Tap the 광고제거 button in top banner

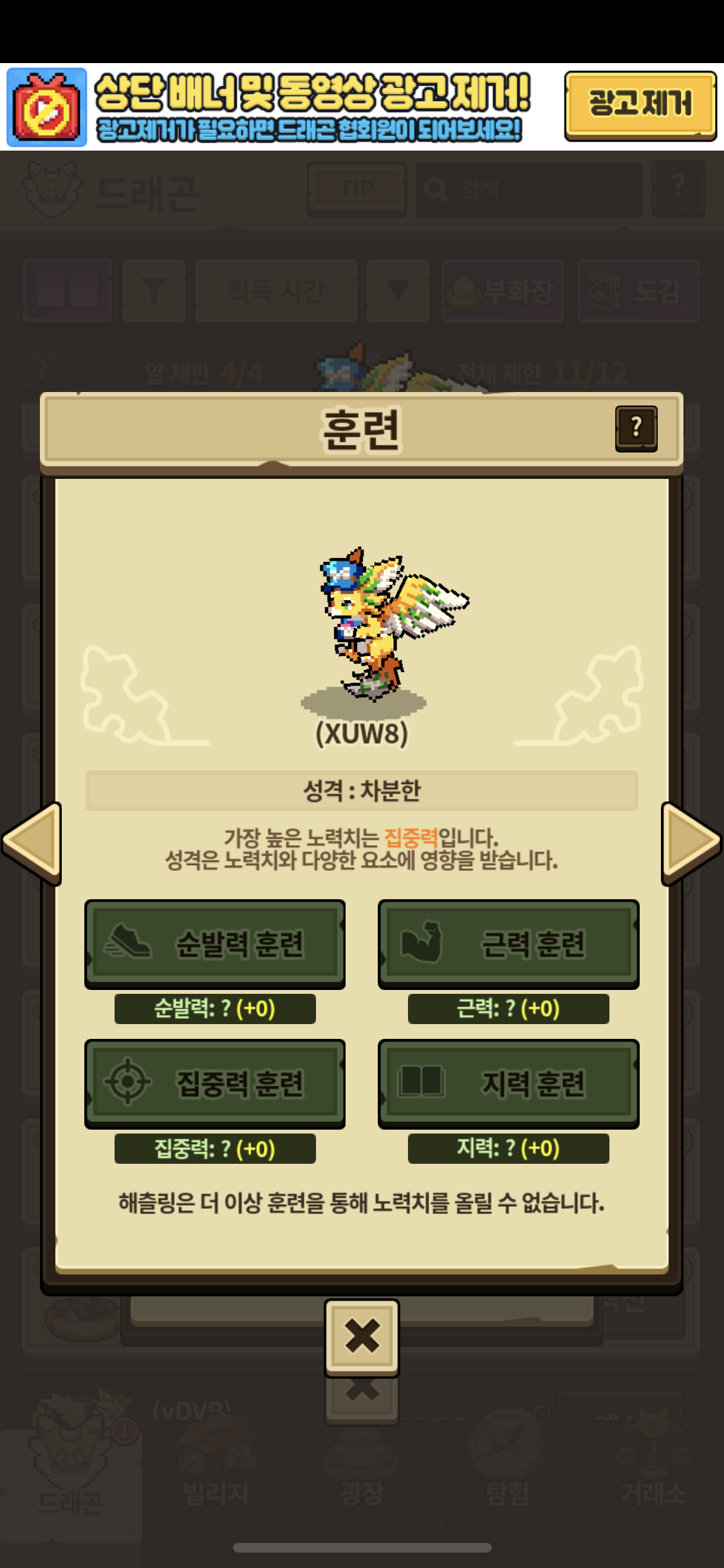pyautogui.click(x=640, y=106)
